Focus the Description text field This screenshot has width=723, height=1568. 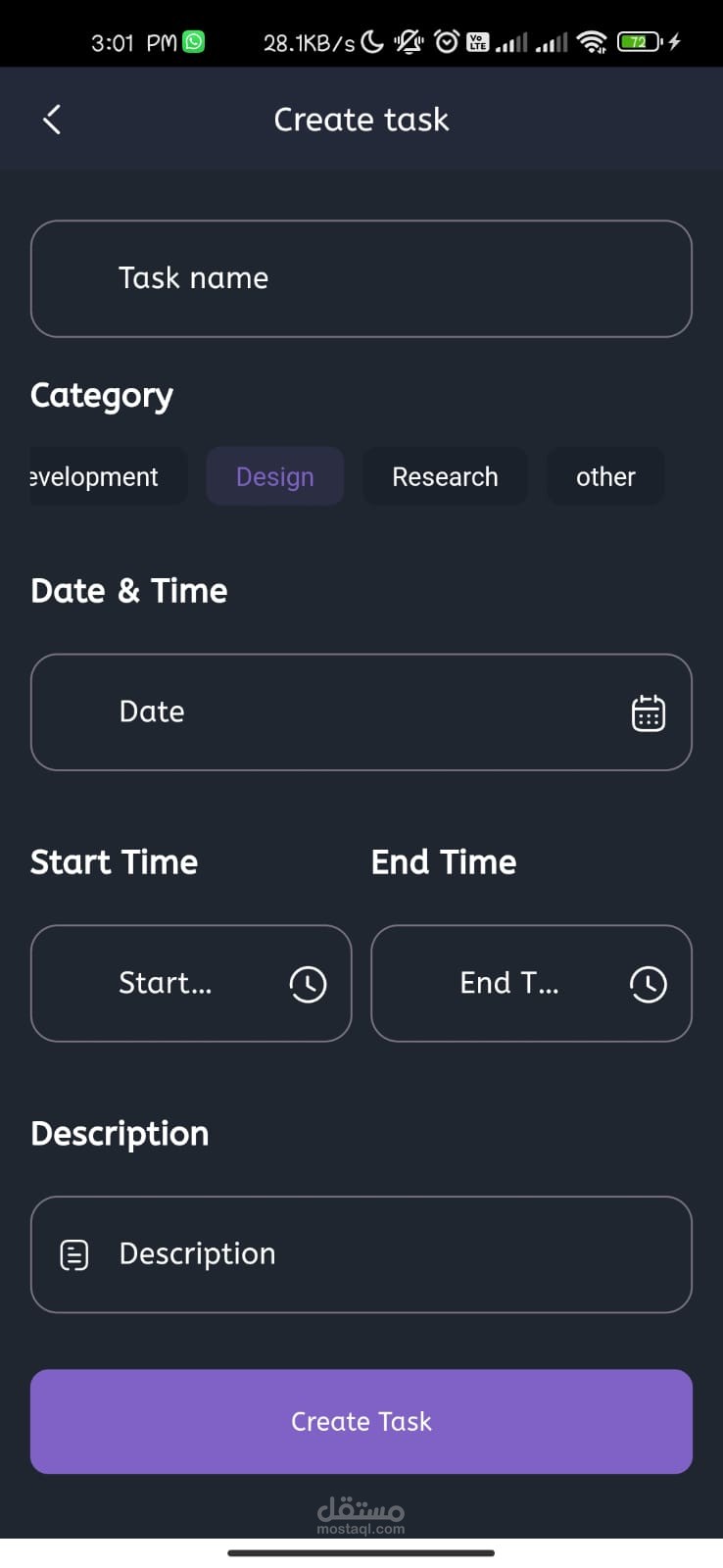tap(361, 1254)
